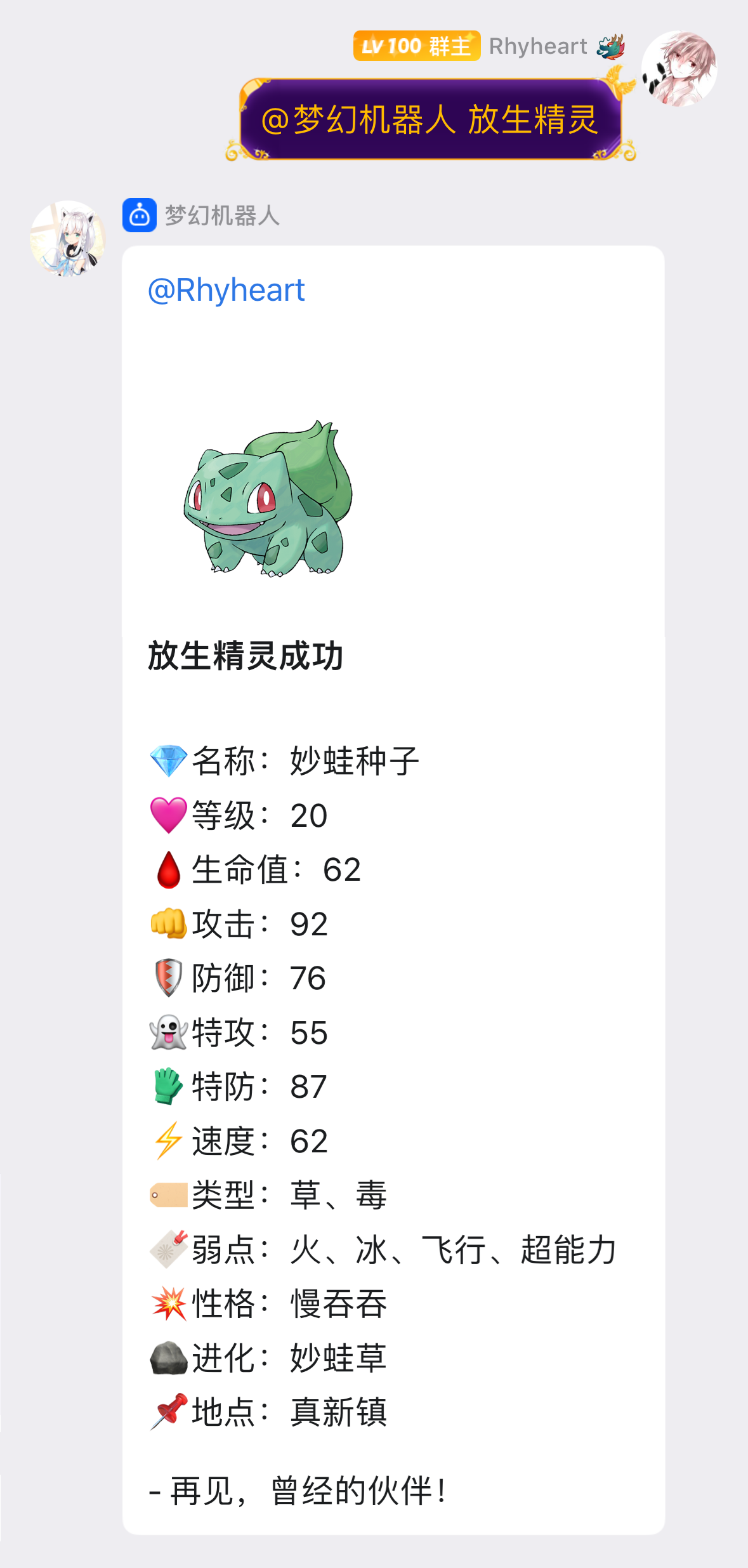Viewport: 748px width, 1568px height.
Task: Open the 梦幻机器人 bot avatar
Action: coord(68,239)
